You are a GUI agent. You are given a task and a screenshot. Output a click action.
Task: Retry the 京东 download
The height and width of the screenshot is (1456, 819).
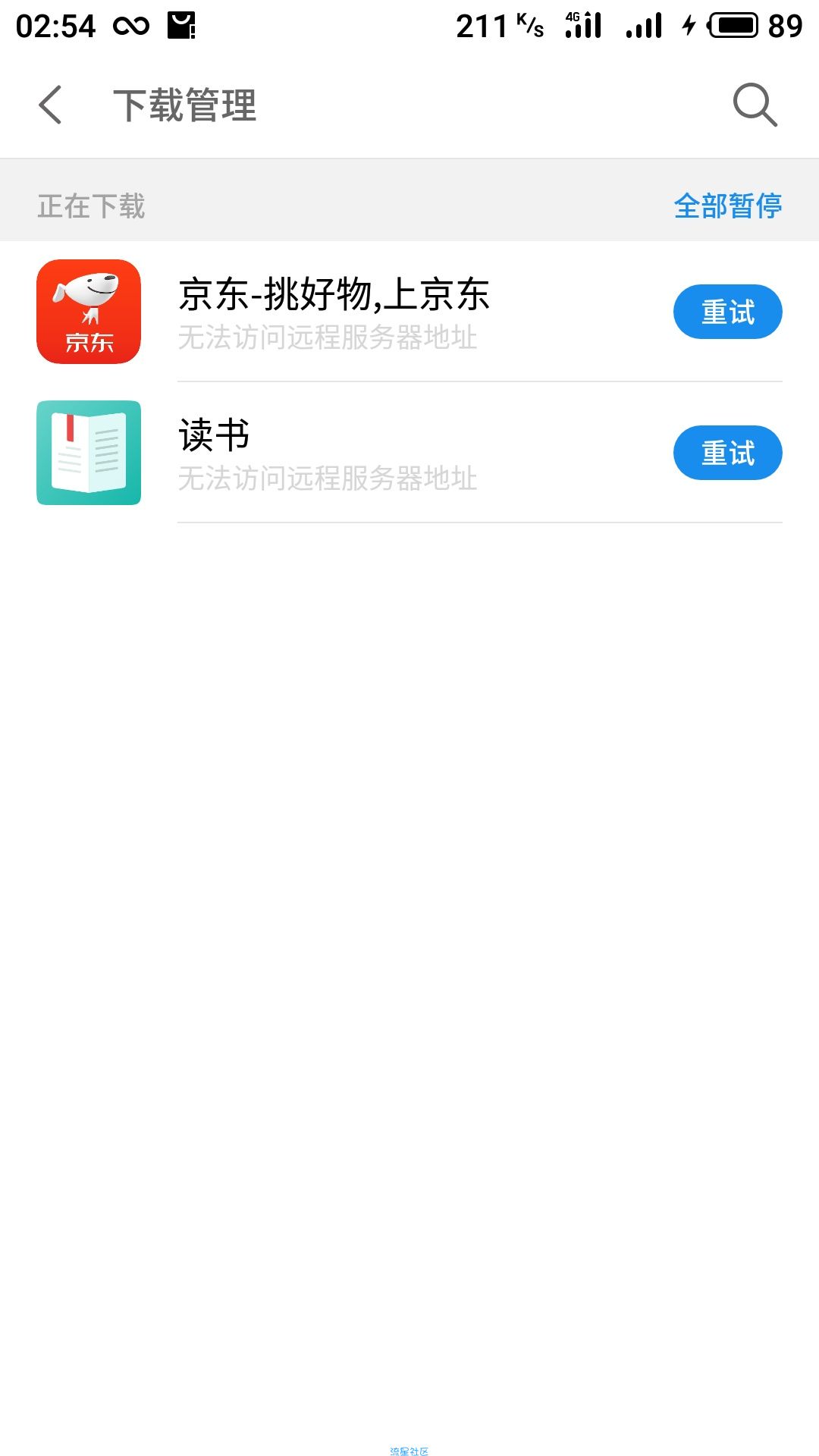click(x=727, y=312)
